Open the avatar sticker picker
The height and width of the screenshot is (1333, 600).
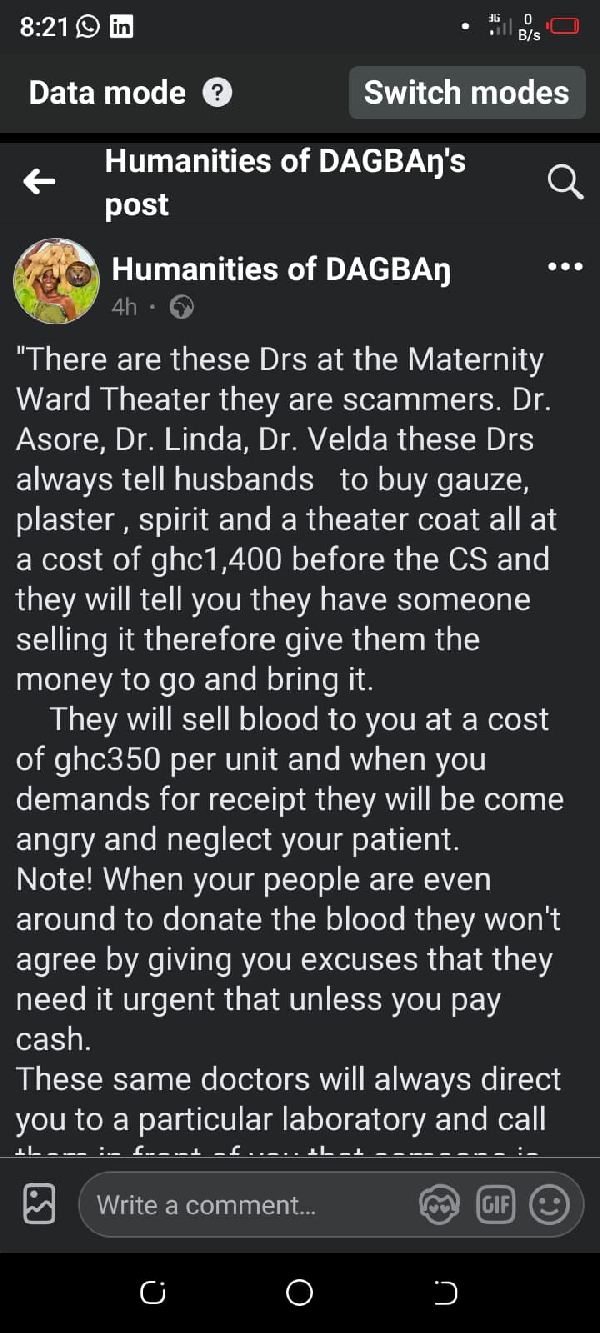point(439,1205)
